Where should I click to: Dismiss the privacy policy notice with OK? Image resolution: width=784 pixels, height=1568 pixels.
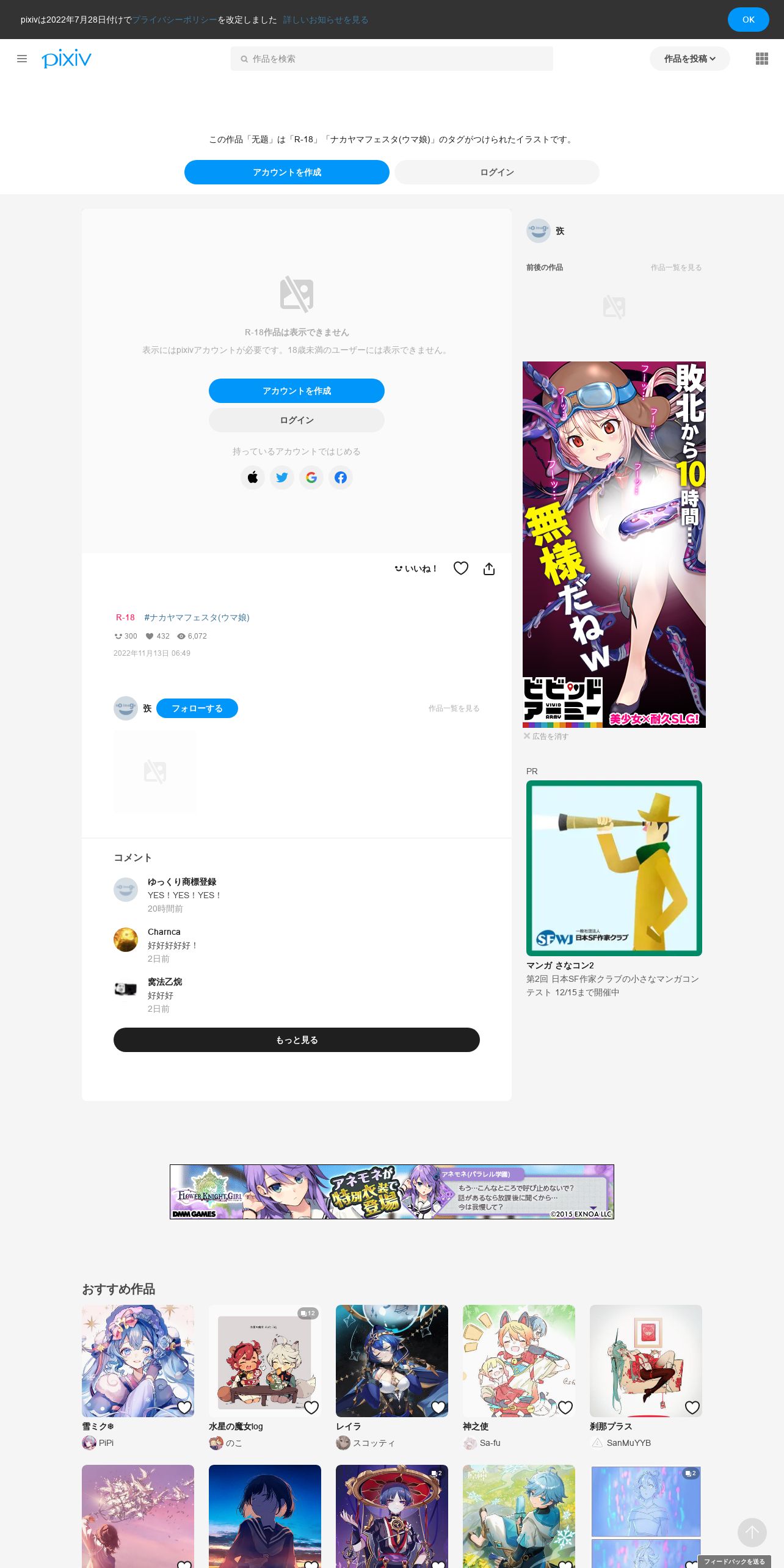tap(748, 20)
